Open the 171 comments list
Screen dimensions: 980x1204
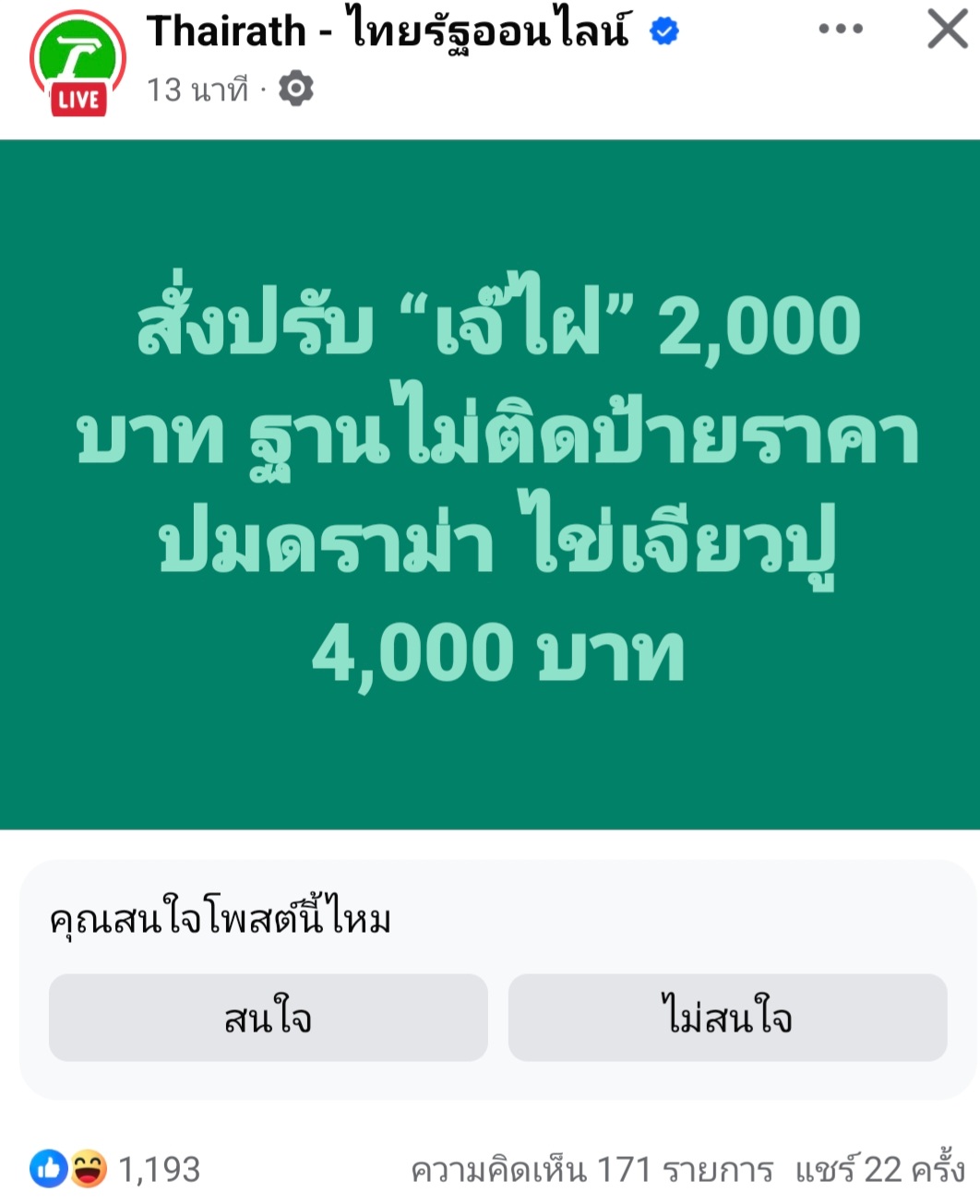592,1170
